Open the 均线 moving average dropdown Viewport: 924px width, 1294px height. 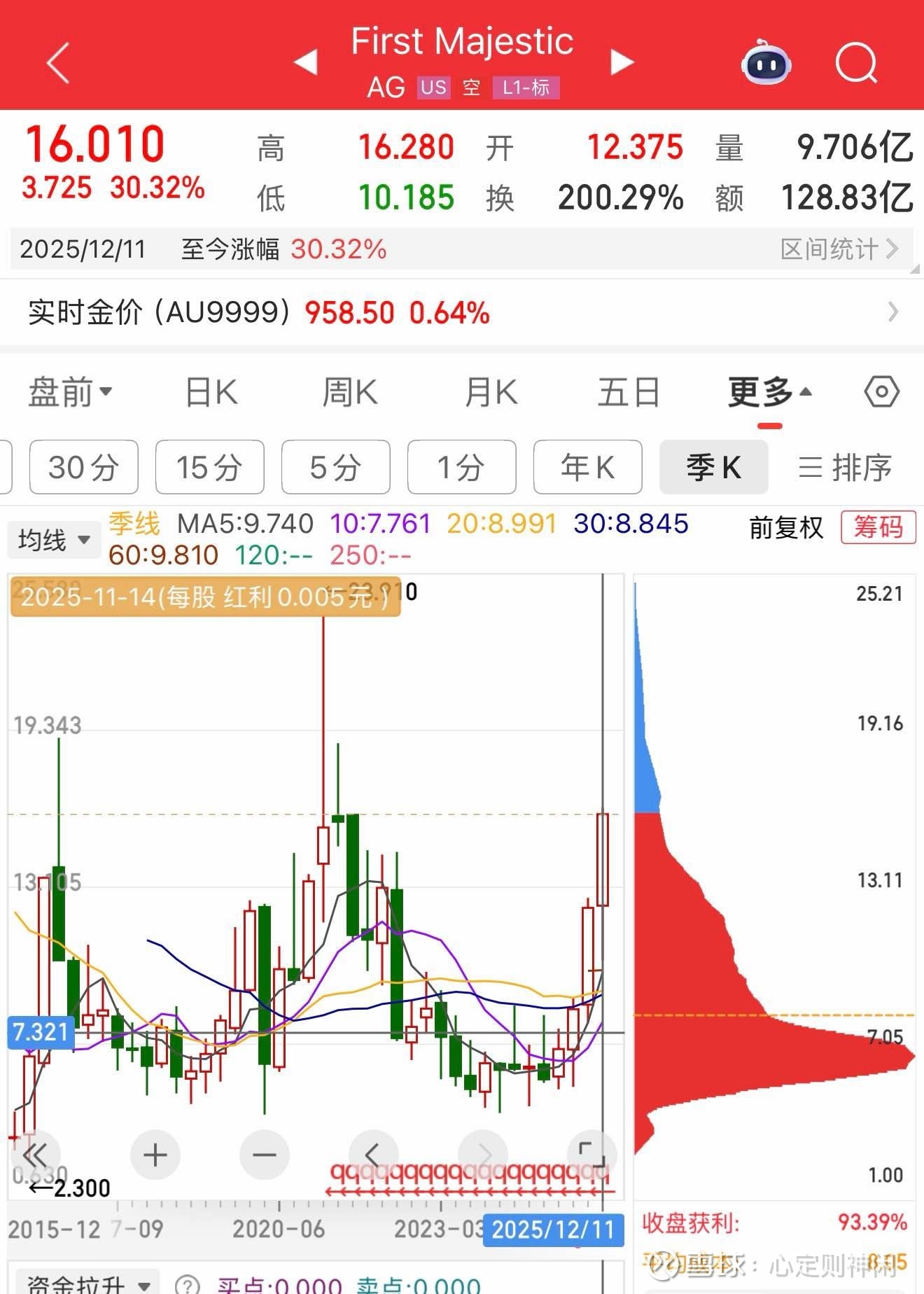(54, 539)
